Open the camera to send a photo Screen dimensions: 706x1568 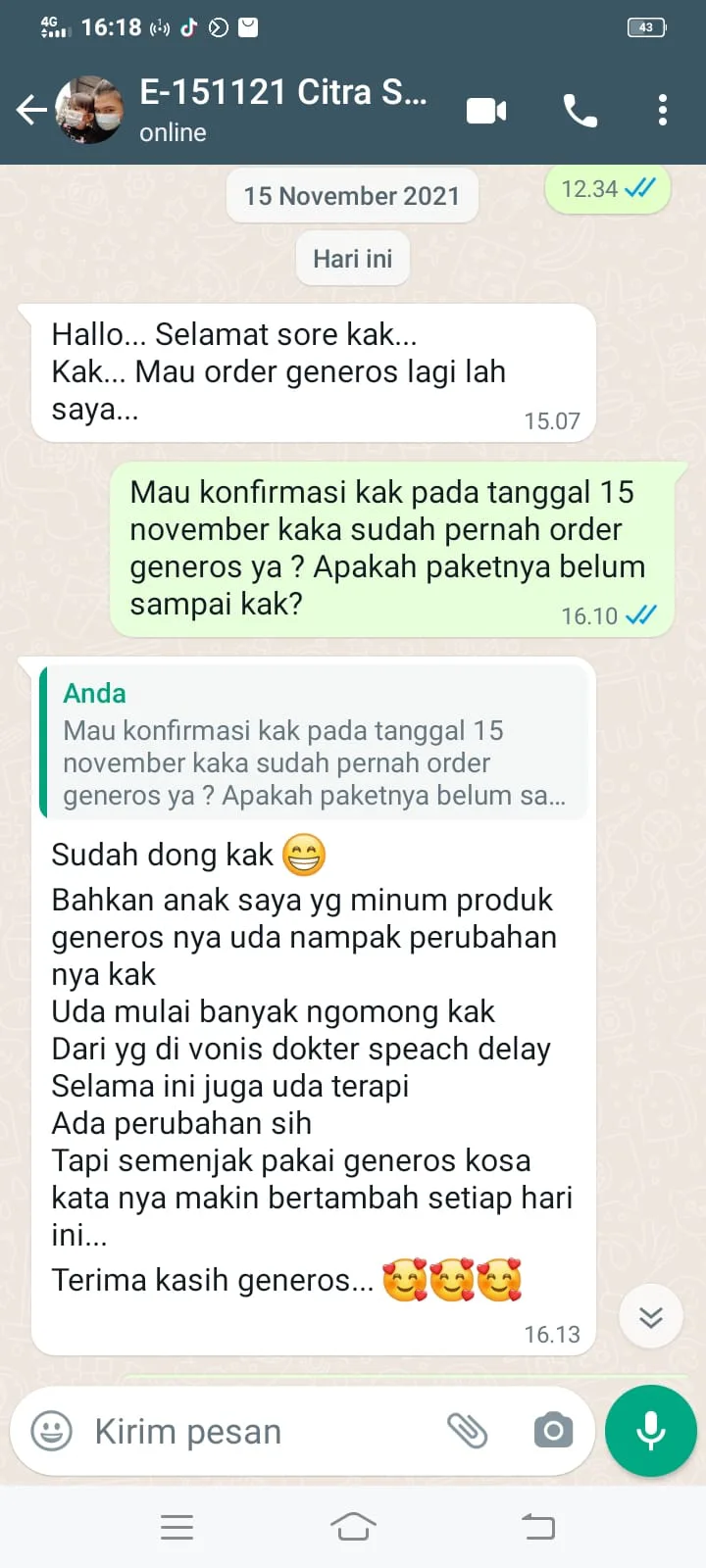pos(553,1431)
